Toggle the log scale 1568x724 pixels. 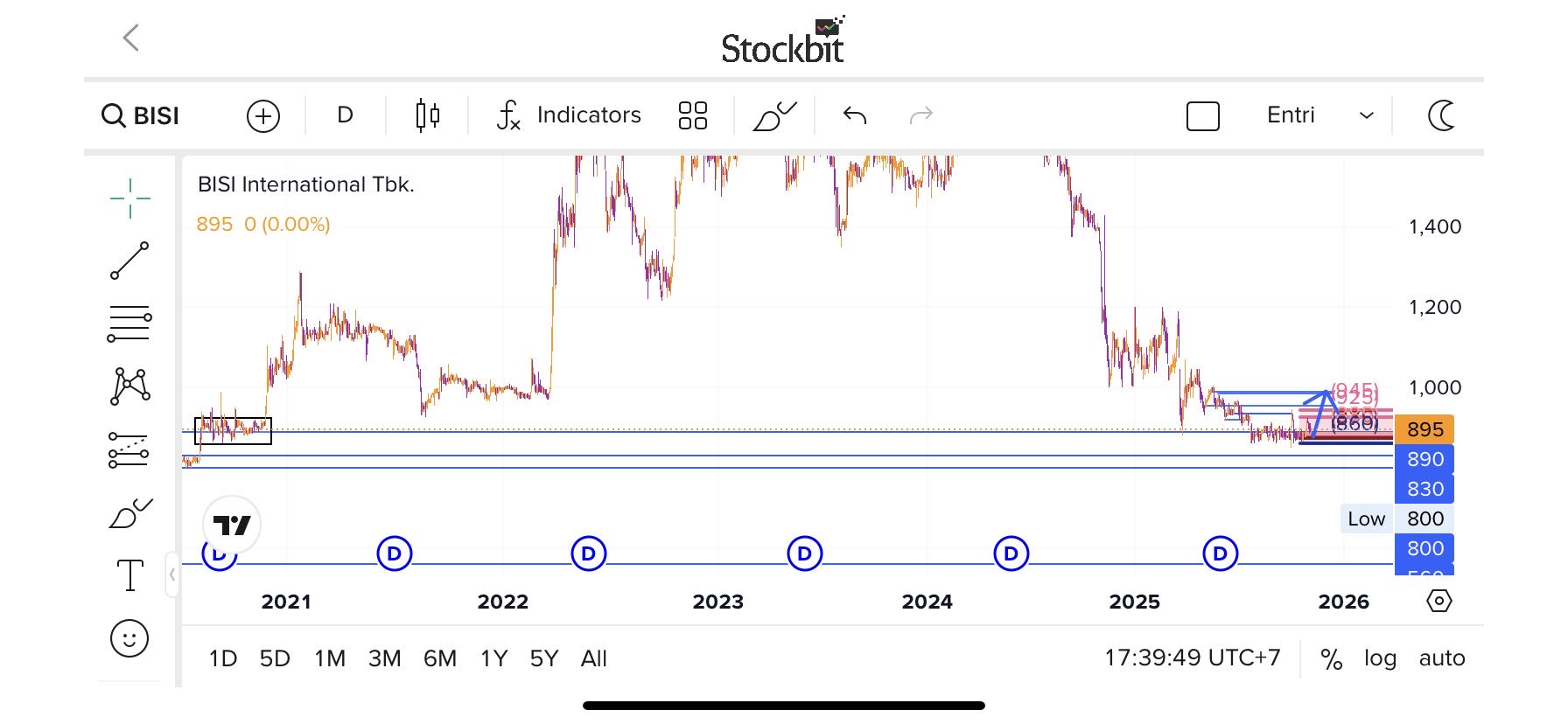(x=1380, y=658)
